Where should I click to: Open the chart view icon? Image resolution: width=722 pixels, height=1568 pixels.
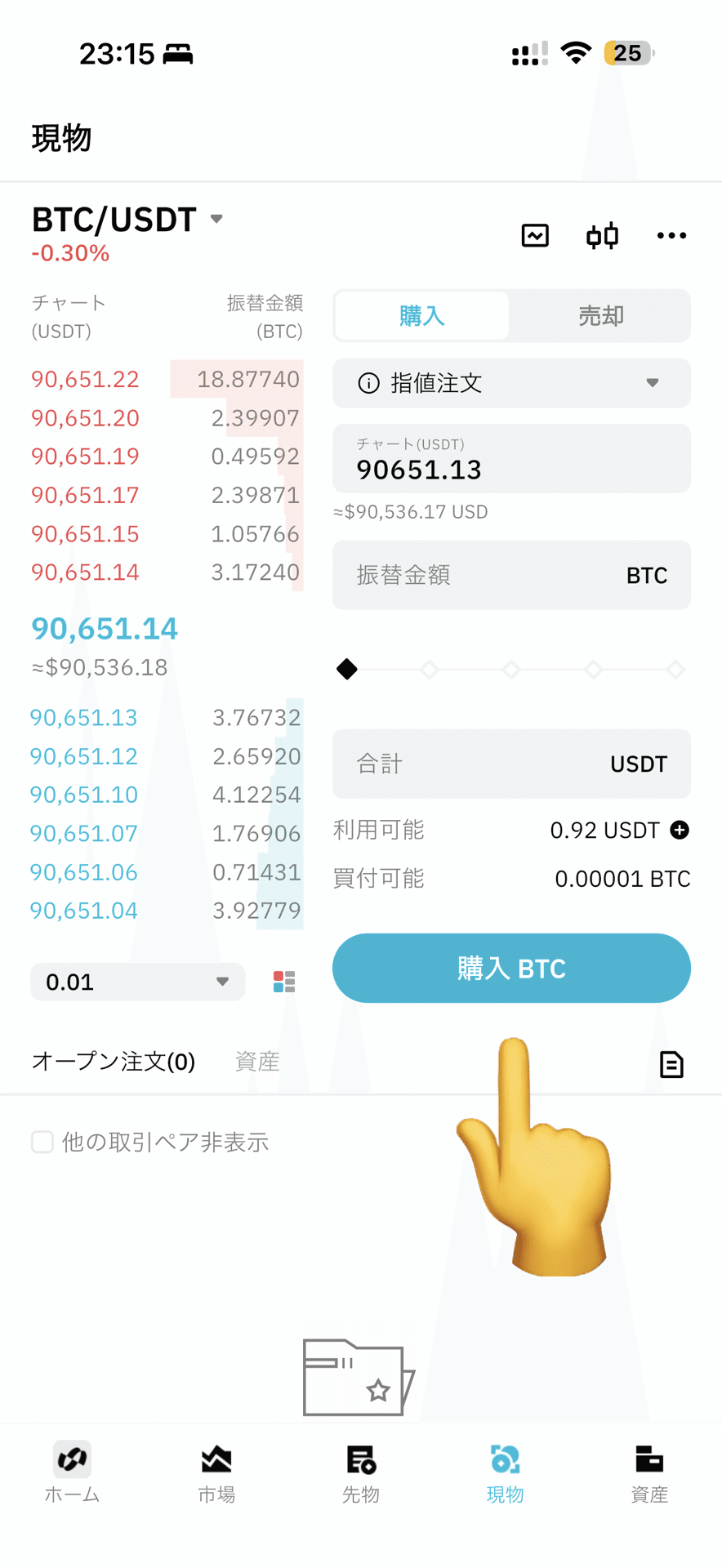(x=535, y=235)
